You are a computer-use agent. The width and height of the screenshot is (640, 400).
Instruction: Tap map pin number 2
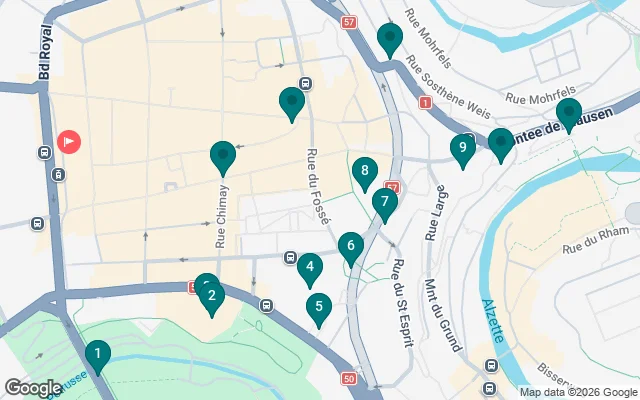[212, 296]
